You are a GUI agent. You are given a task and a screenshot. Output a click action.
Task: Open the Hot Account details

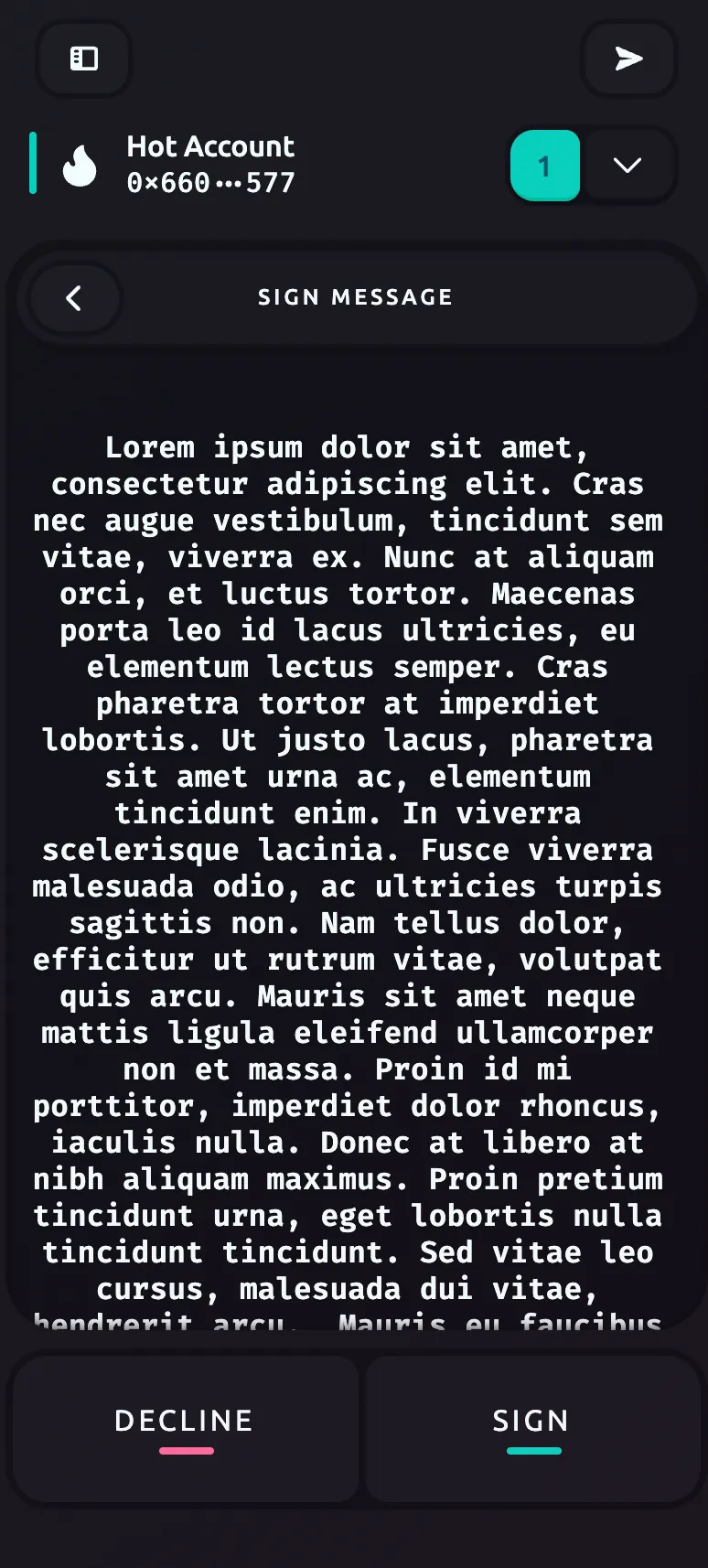(210, 165)
